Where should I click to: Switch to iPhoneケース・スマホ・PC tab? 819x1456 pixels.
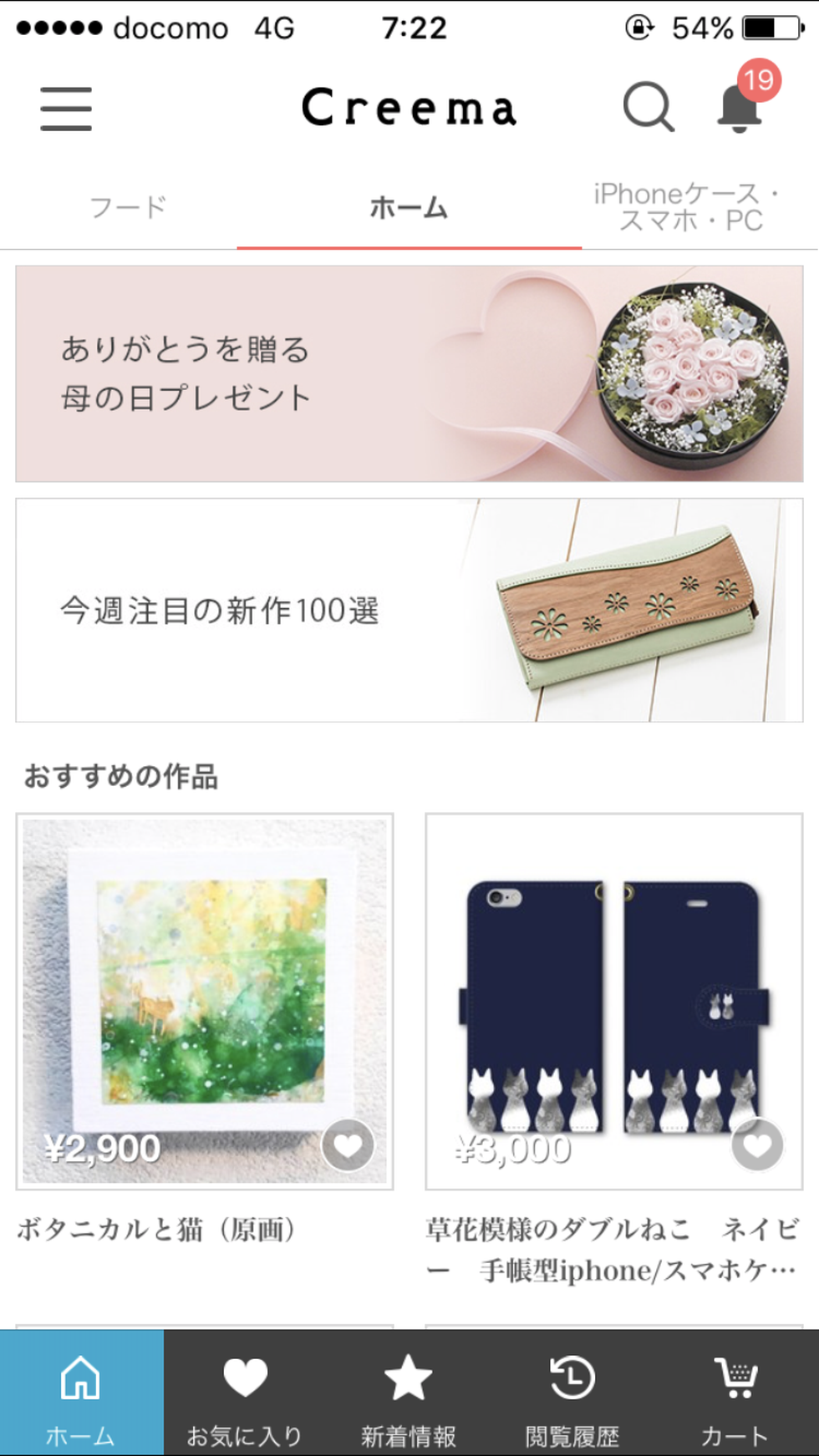[x=688, y=207]
